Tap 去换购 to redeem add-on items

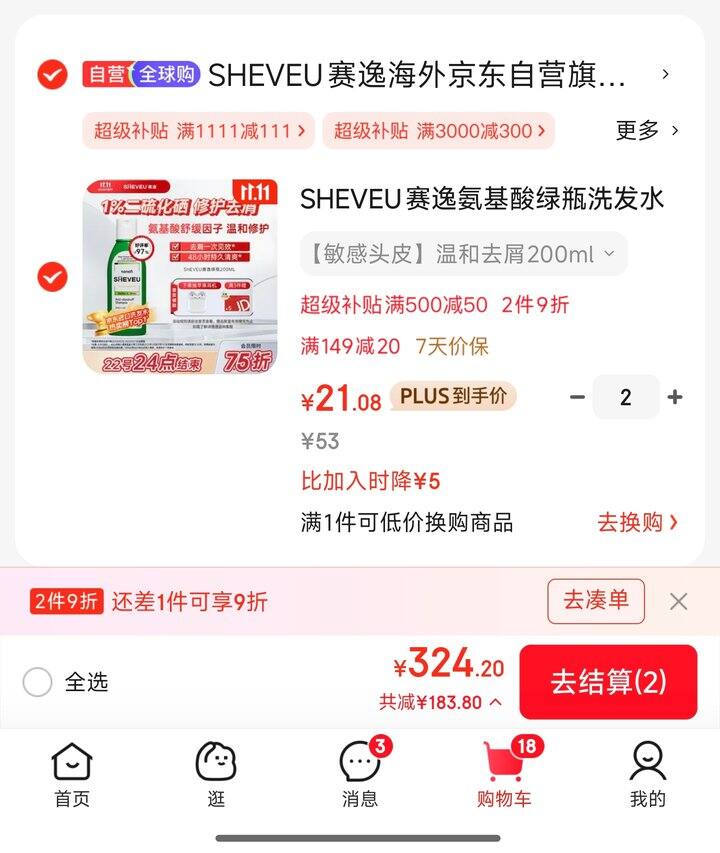coord(638,522)
